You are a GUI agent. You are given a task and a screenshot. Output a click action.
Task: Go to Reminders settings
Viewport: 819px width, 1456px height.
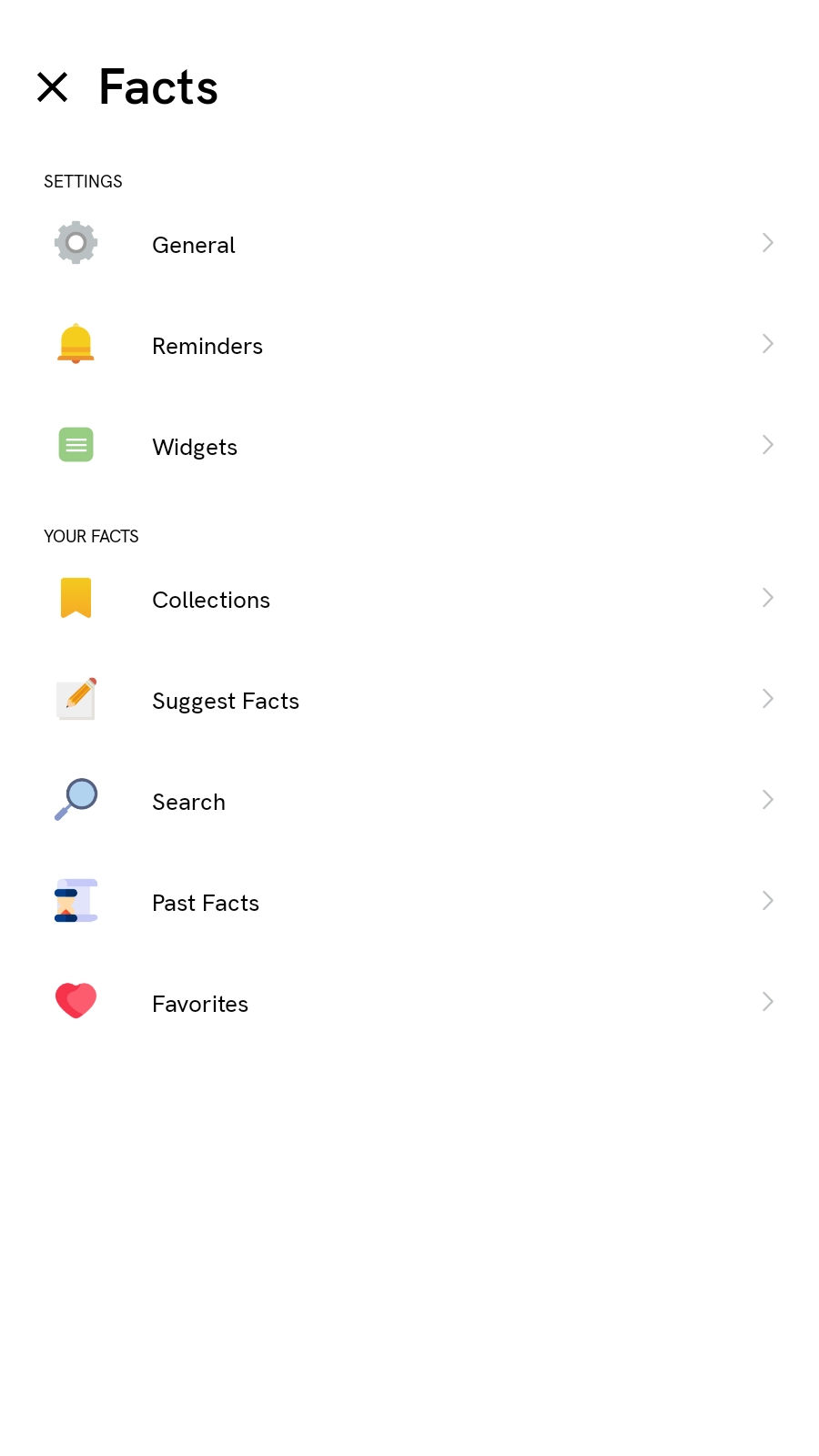pos(207,346)
